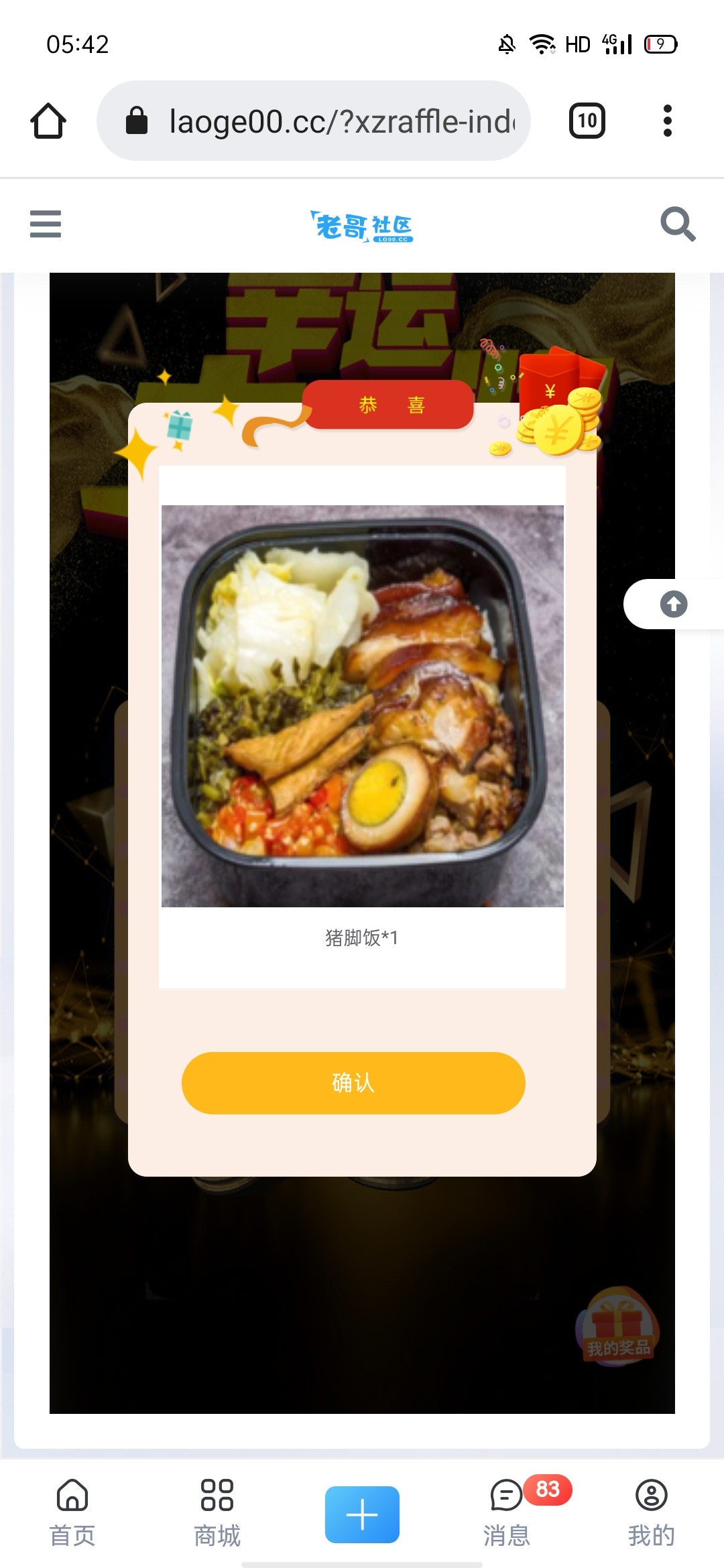The width and height of the screenshot is (724, 1568).
Task: Open 我的奖品 prize list
Action: click(617, 1327)
